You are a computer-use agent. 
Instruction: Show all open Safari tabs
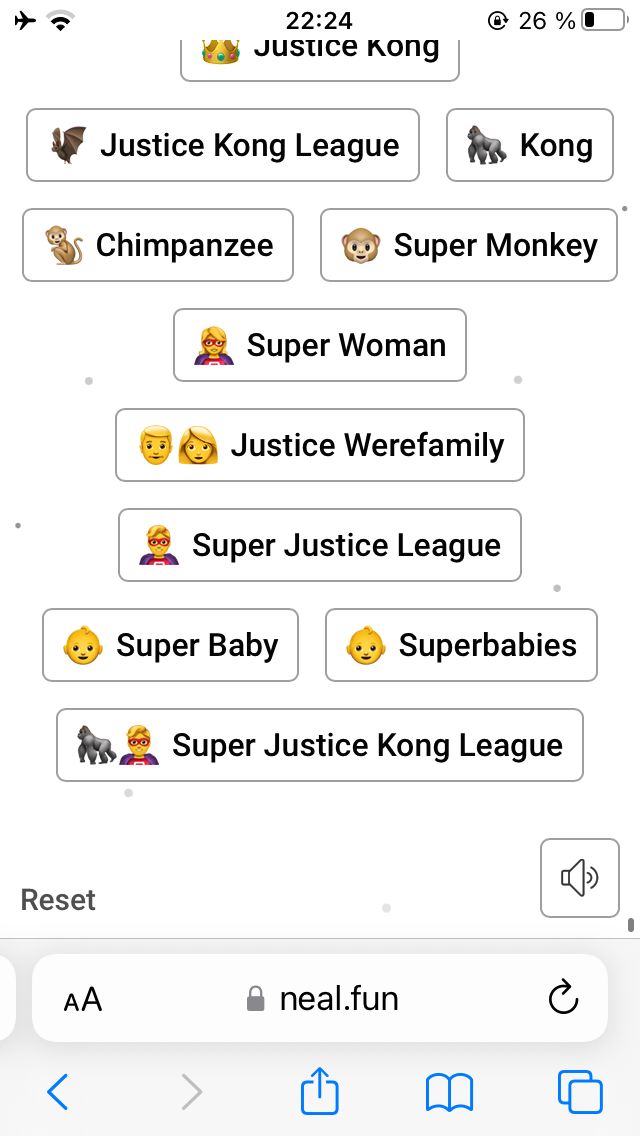(580, 1092)
